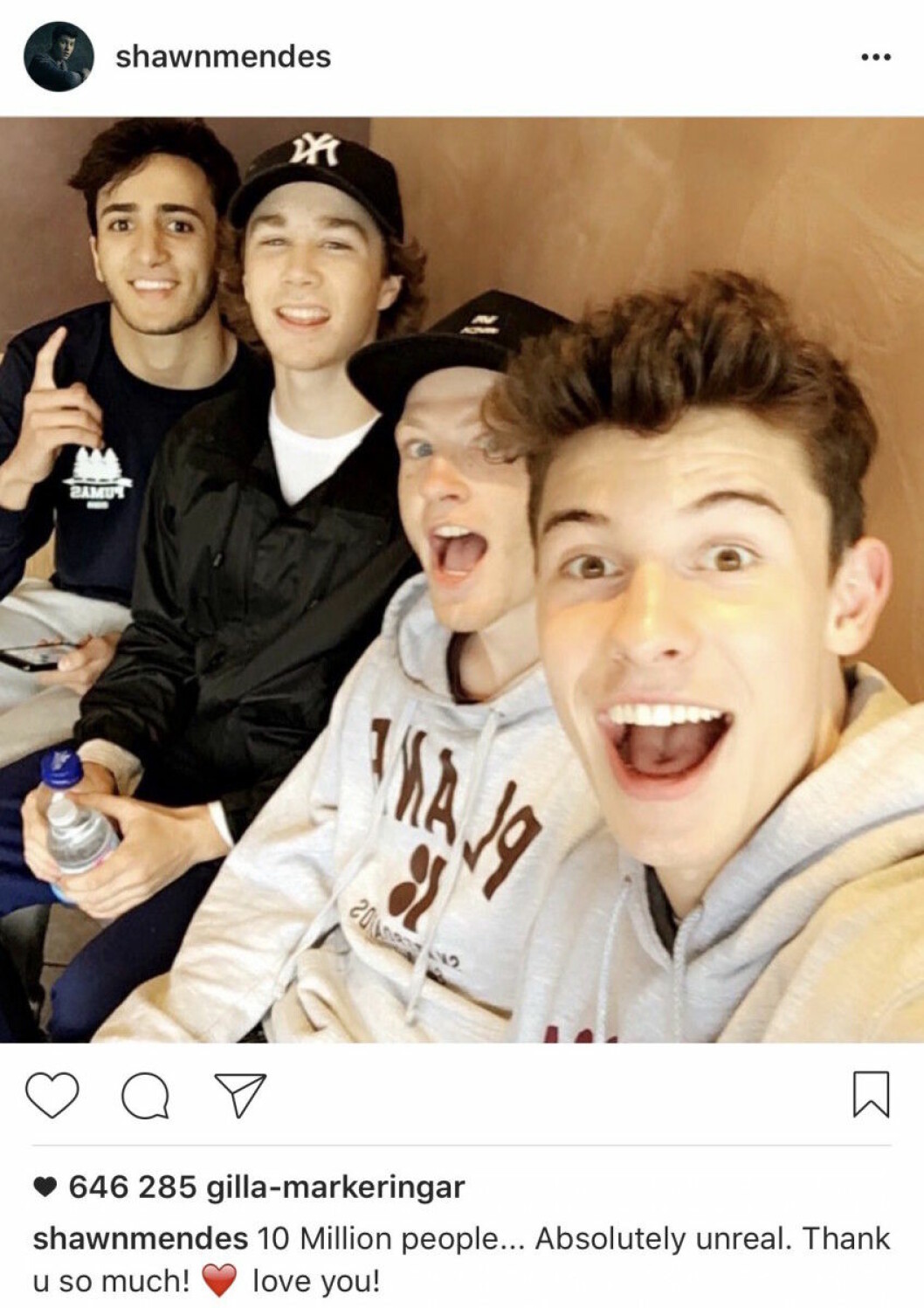Image resolution: width=924 pixels, height=1308 pixels.
Task: View the 646 285 gilla-markeringar likes list
Action: click(265, 1187)
